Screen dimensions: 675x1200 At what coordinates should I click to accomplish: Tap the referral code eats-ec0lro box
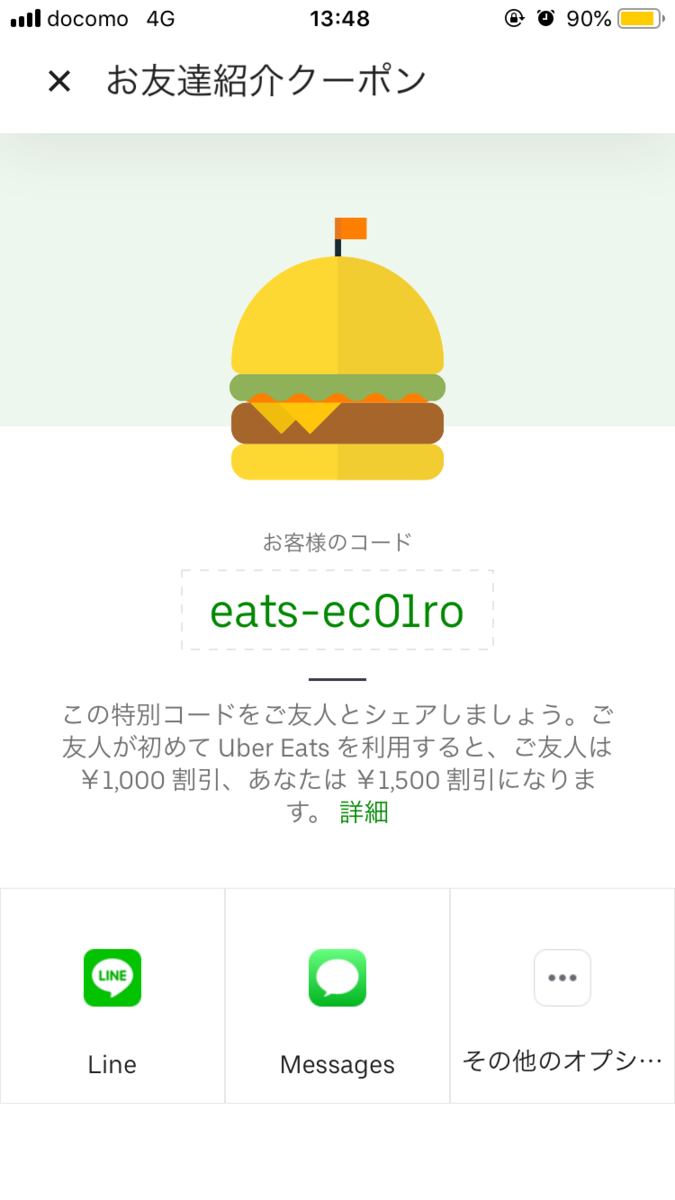337,610
